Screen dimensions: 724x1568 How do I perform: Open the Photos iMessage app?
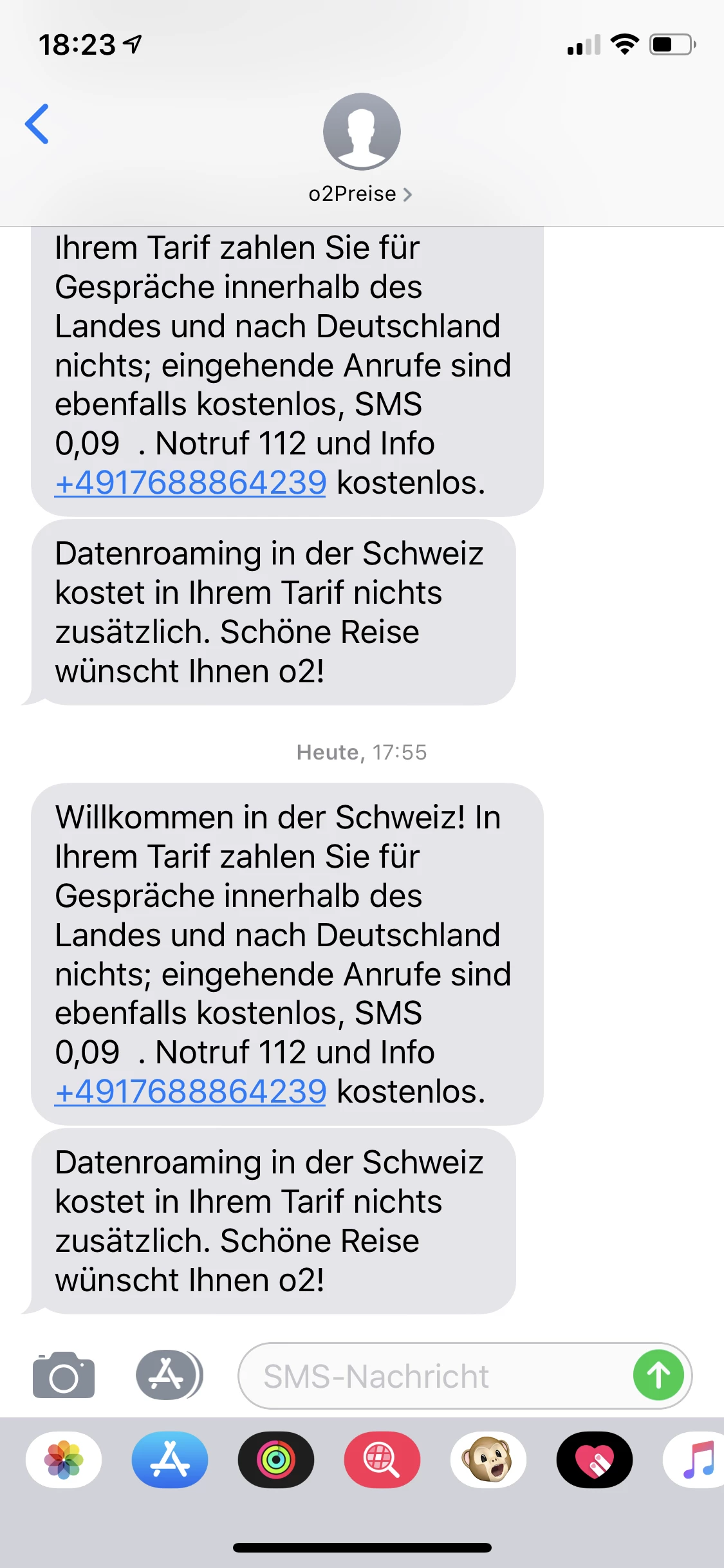[x=64, y=1460]
